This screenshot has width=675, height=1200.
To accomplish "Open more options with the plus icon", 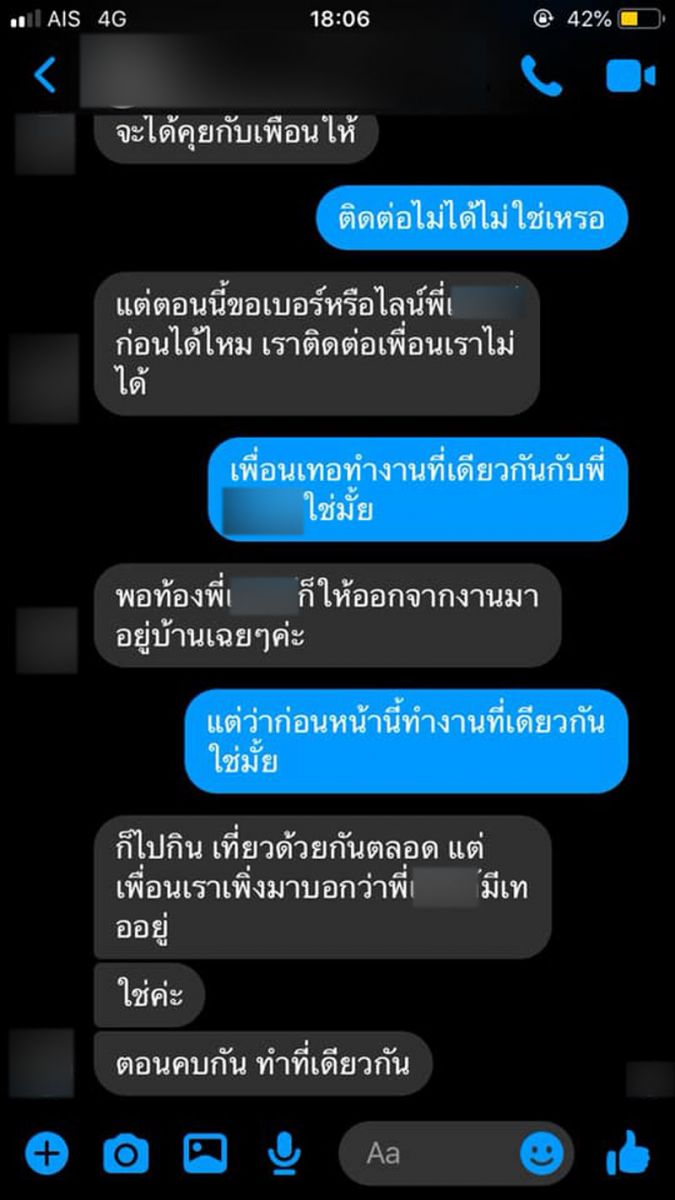I will pyautogui.click(x=46, y=1154).
